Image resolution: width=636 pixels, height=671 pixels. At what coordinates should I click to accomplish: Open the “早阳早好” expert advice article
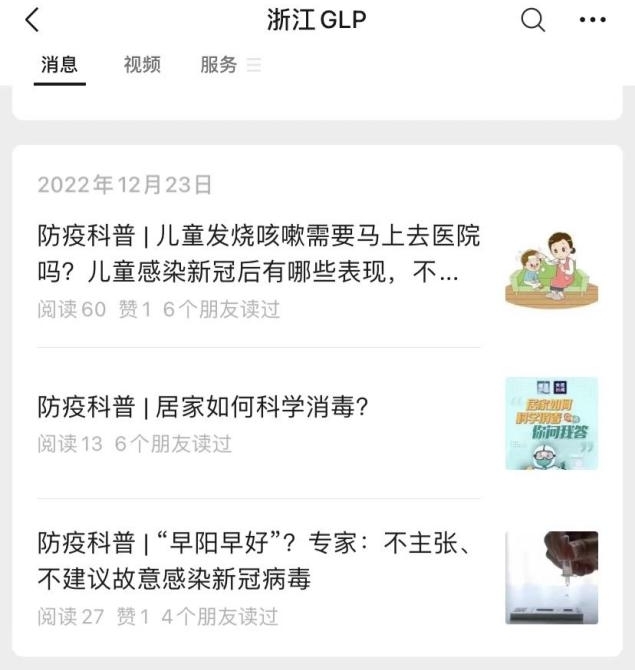259,560
